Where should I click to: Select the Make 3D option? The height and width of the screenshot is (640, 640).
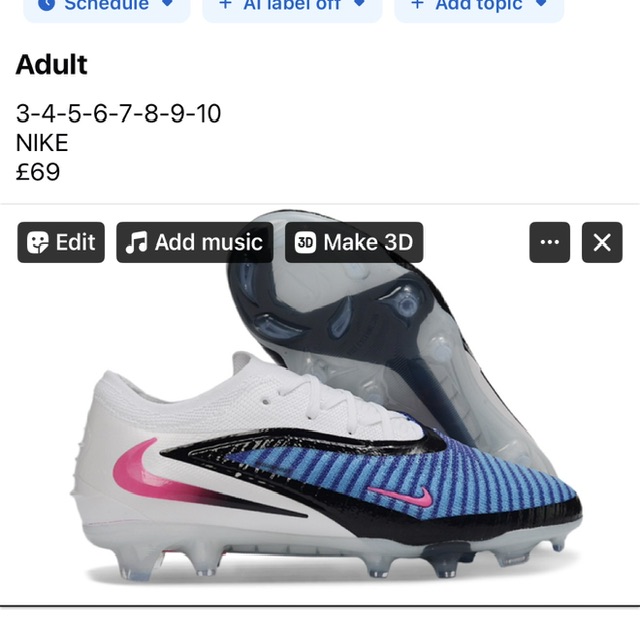pos(354,242)
